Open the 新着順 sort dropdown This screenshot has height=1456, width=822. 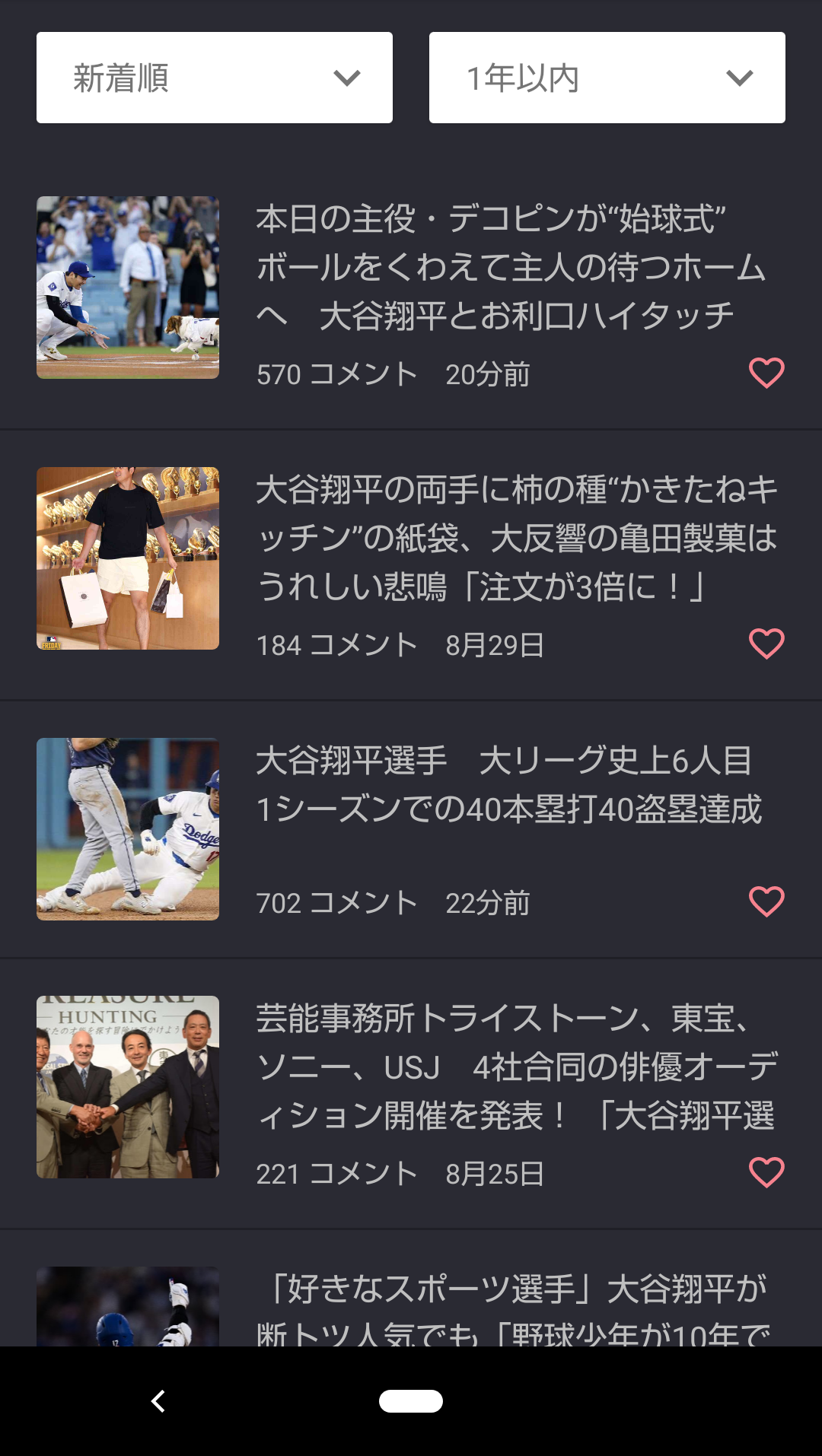[215, 78]
